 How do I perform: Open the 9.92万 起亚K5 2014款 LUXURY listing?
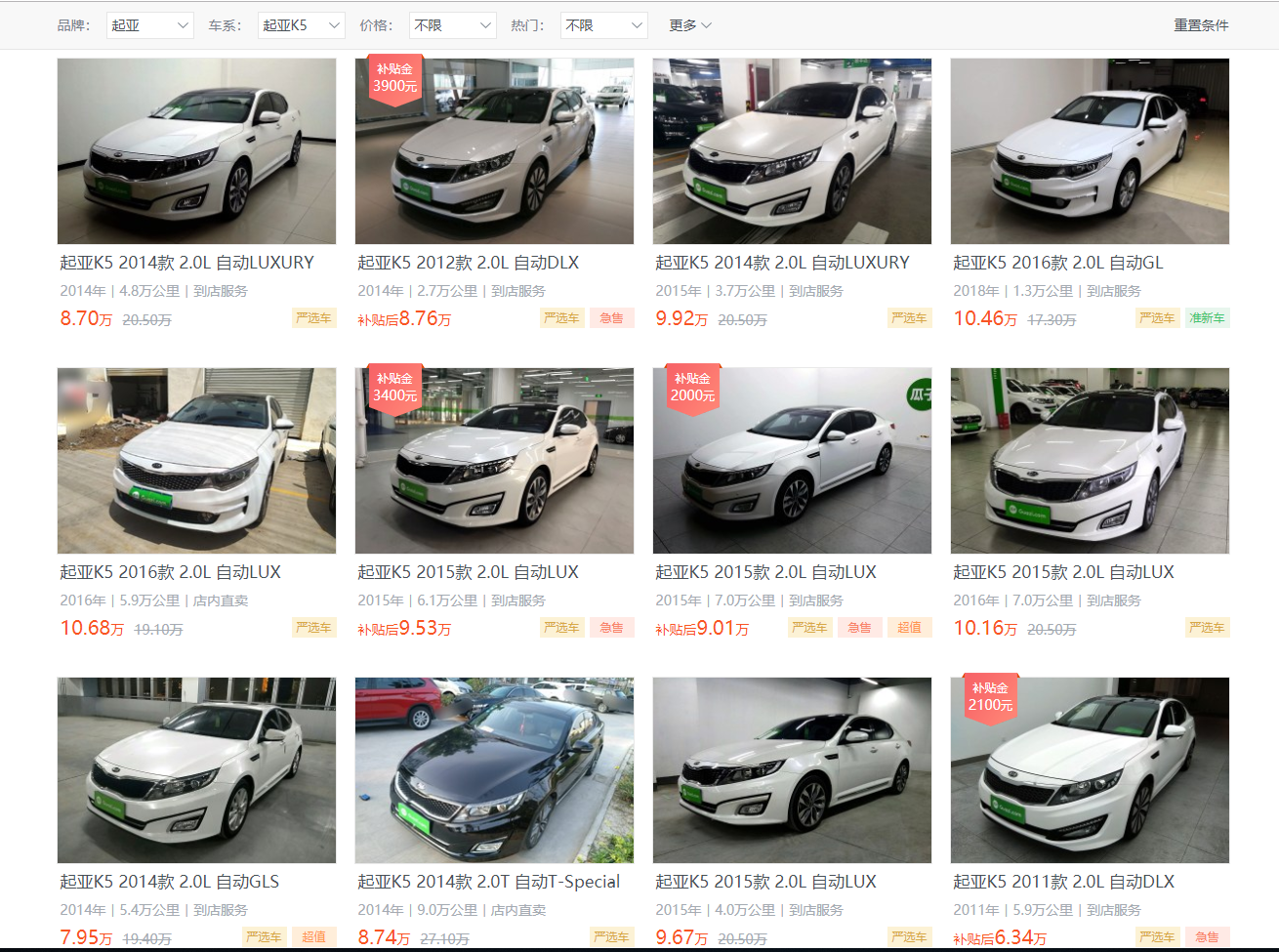coord(792,151)
